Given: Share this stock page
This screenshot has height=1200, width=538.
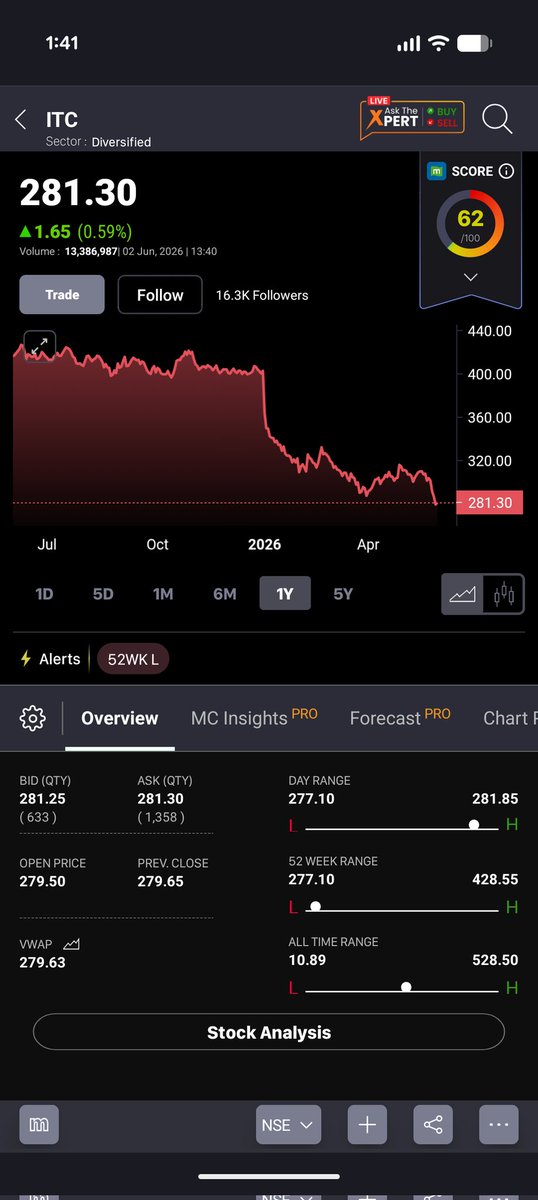Looking at the screenshot, I should [433, 1125].
